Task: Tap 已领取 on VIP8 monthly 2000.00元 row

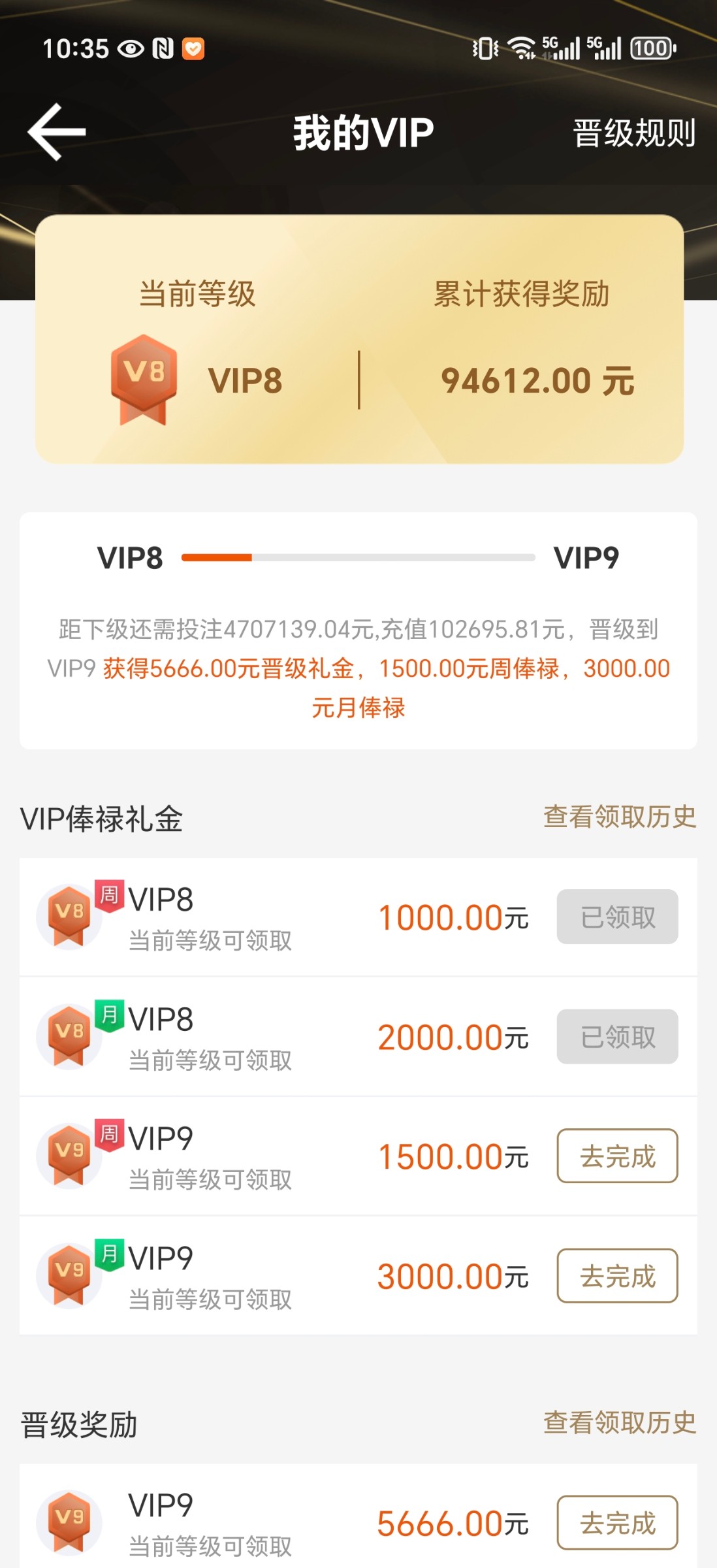Action: pos(617,1036)
